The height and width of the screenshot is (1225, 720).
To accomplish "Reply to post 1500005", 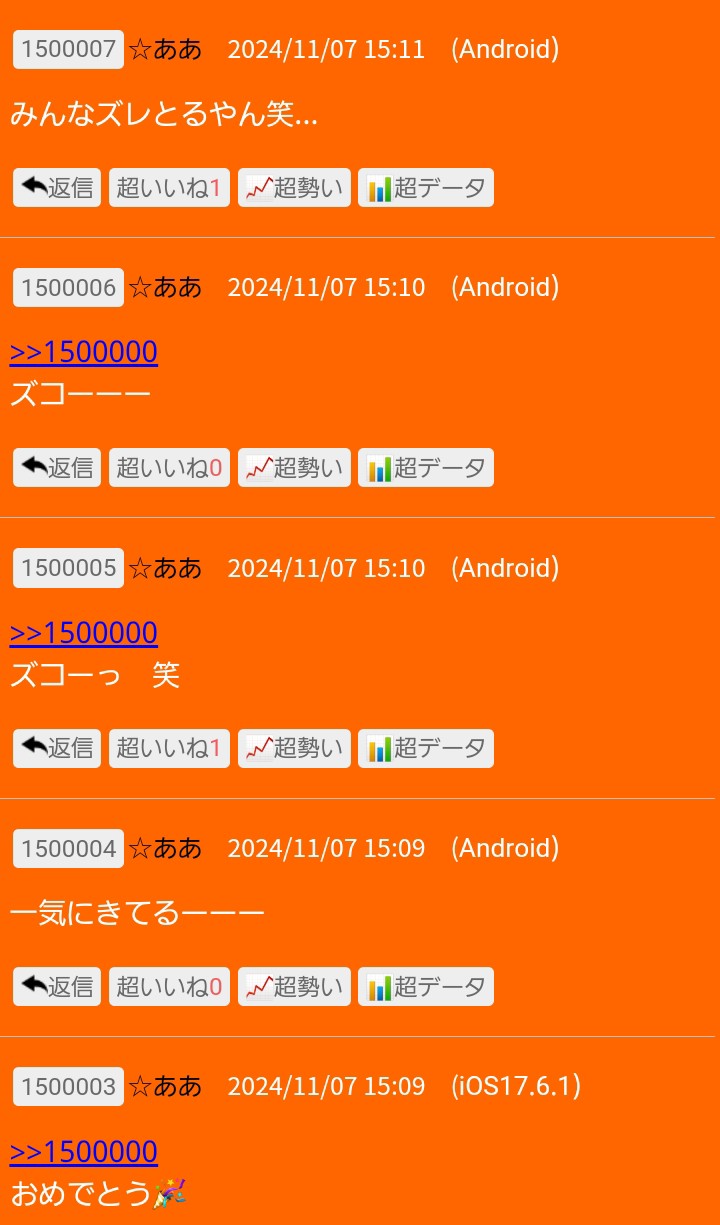I will pyautogui.click(x=57, y=748).
